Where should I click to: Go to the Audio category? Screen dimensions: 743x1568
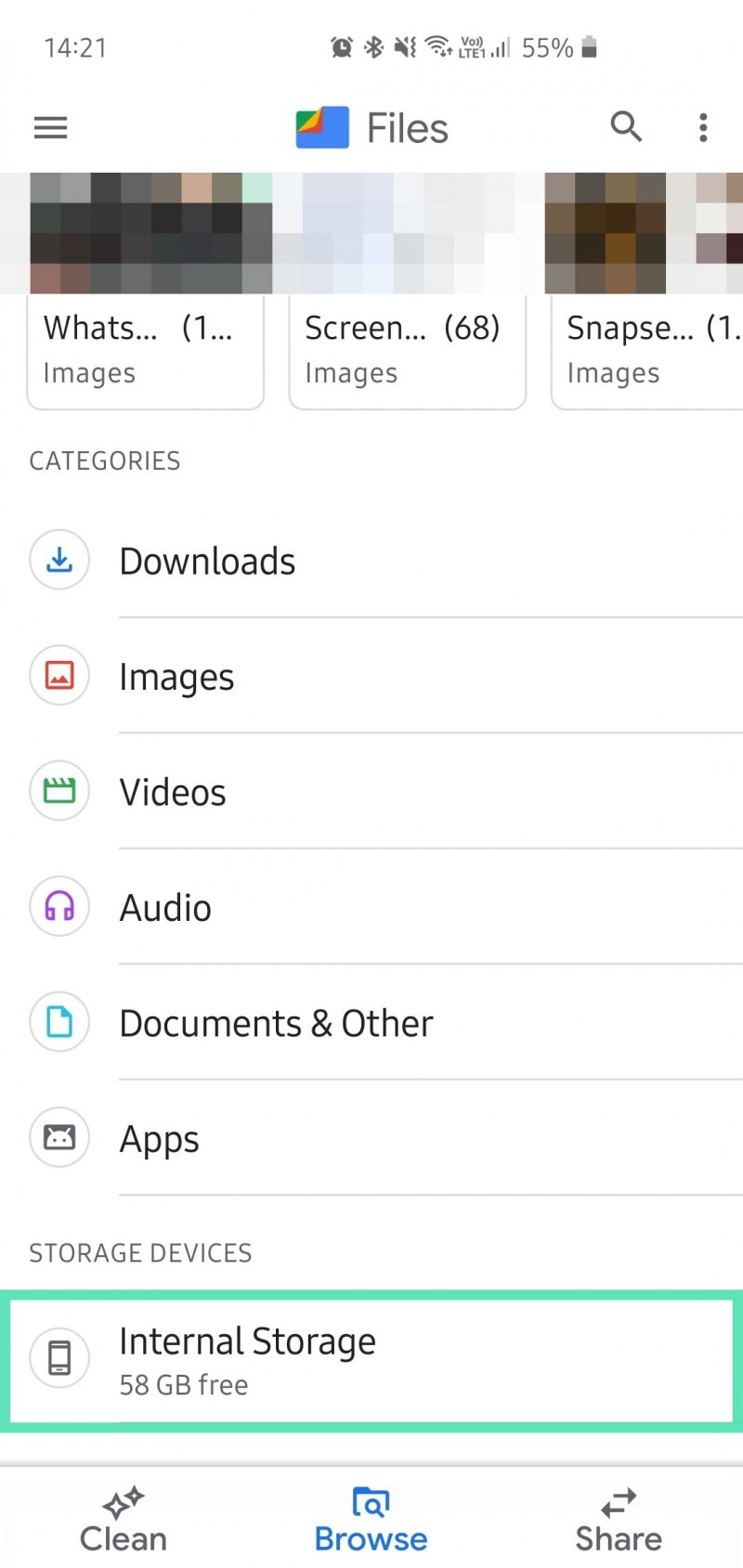(371, 907)
